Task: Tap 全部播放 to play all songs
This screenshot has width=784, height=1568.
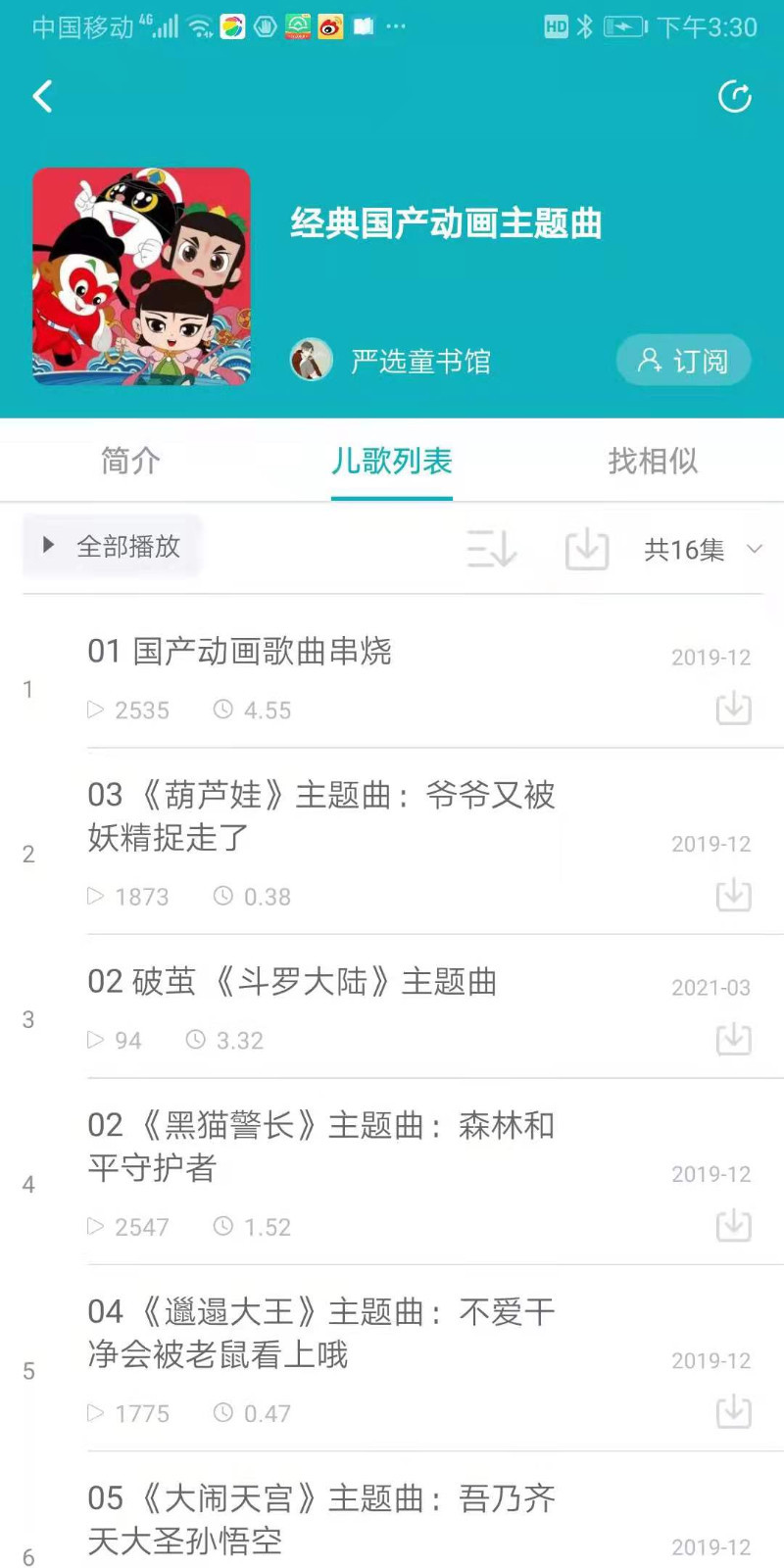Action: (128, 546)
